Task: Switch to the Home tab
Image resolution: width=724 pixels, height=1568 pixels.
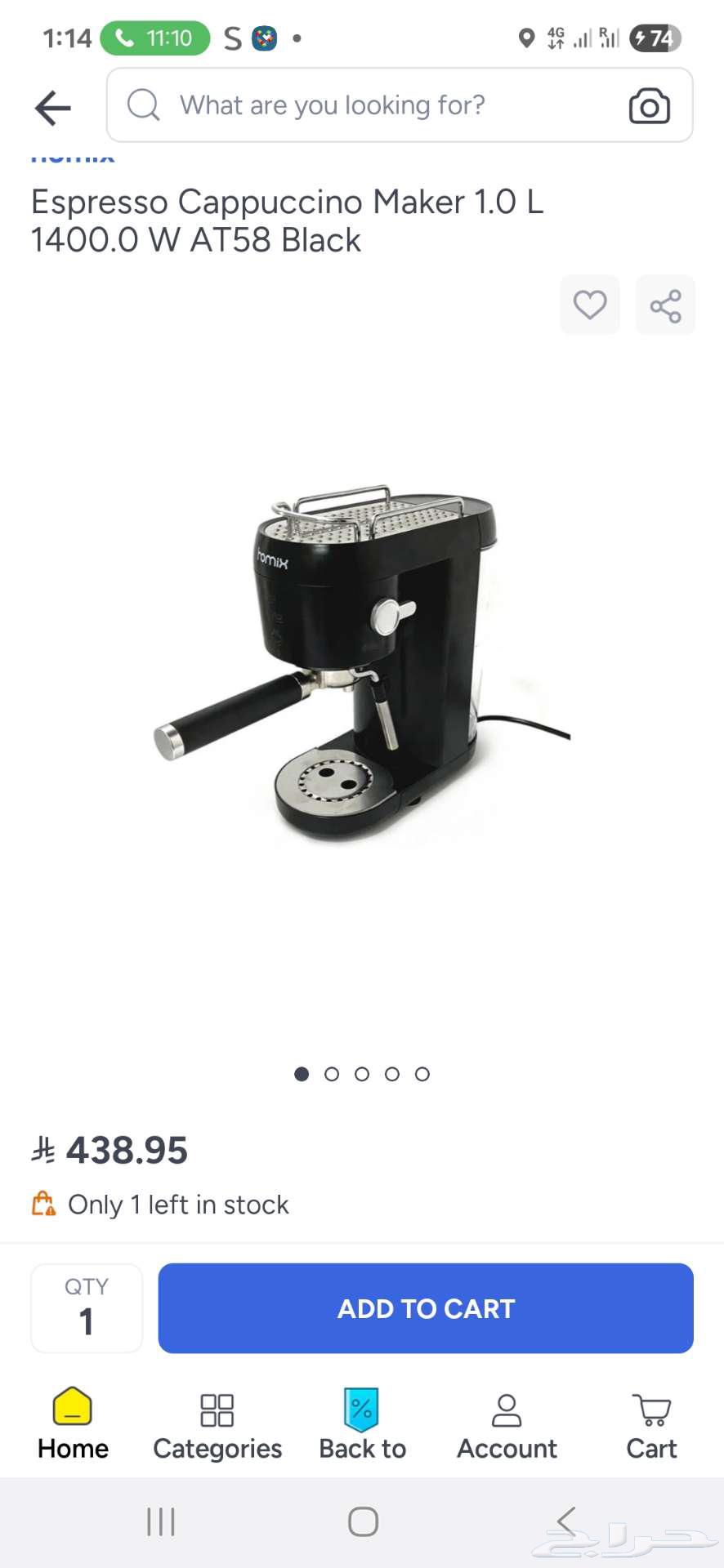Action: click(x=73, y=1425)
